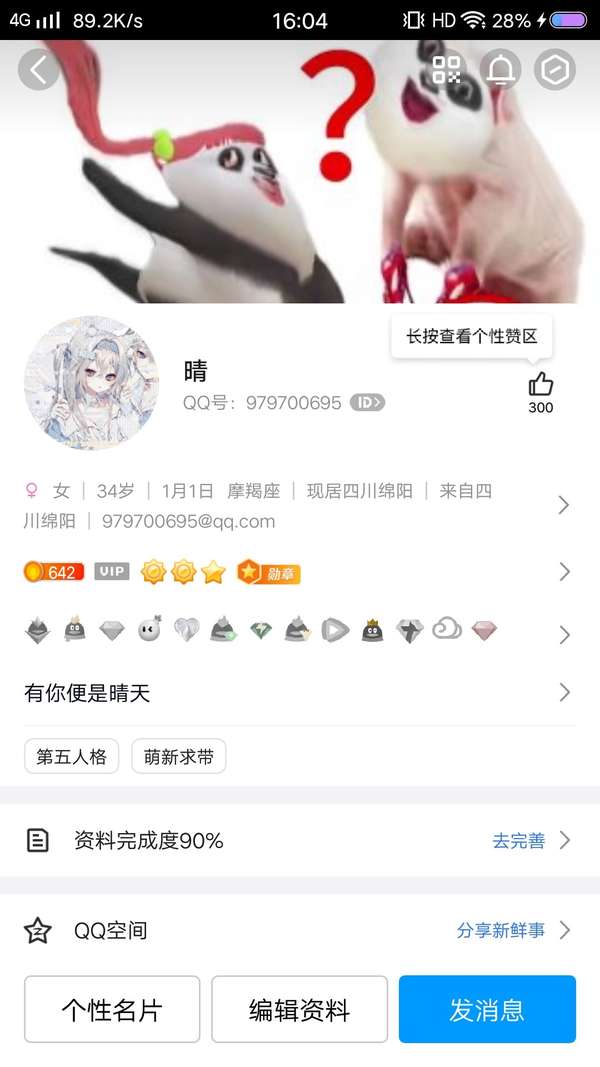600x1067 pixels.
Task: Tap the profile cover image
Action: pyautogui.click(x=300, y=200)
